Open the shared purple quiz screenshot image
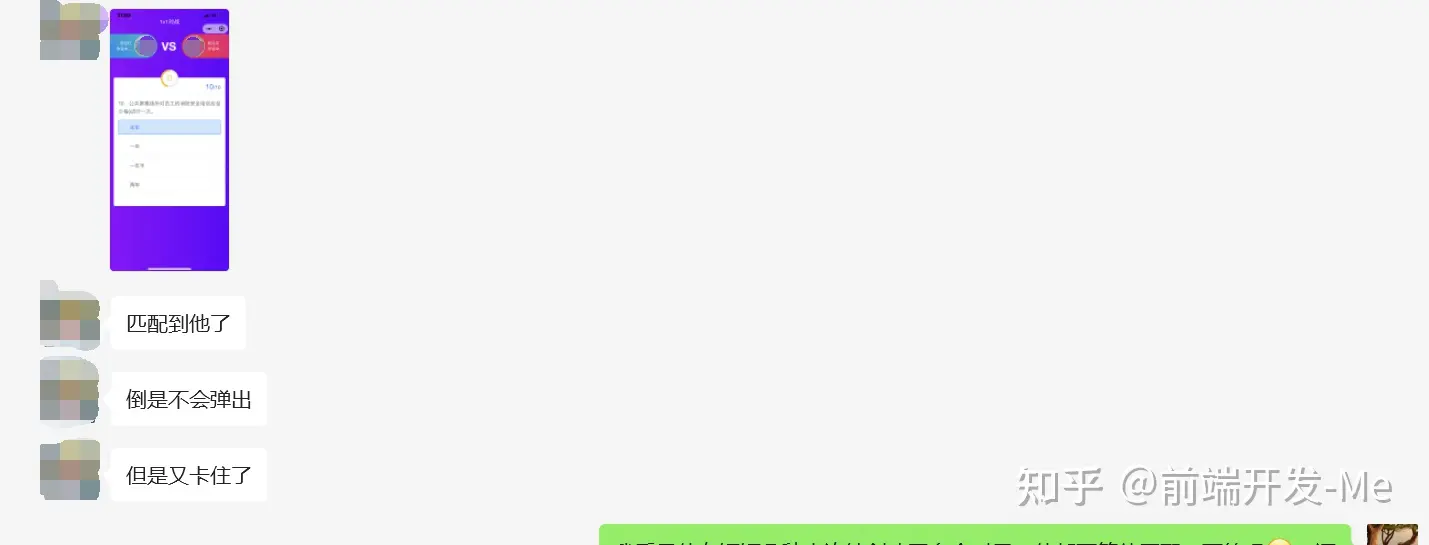This screenshot has height=545, width=1429. 169,140
